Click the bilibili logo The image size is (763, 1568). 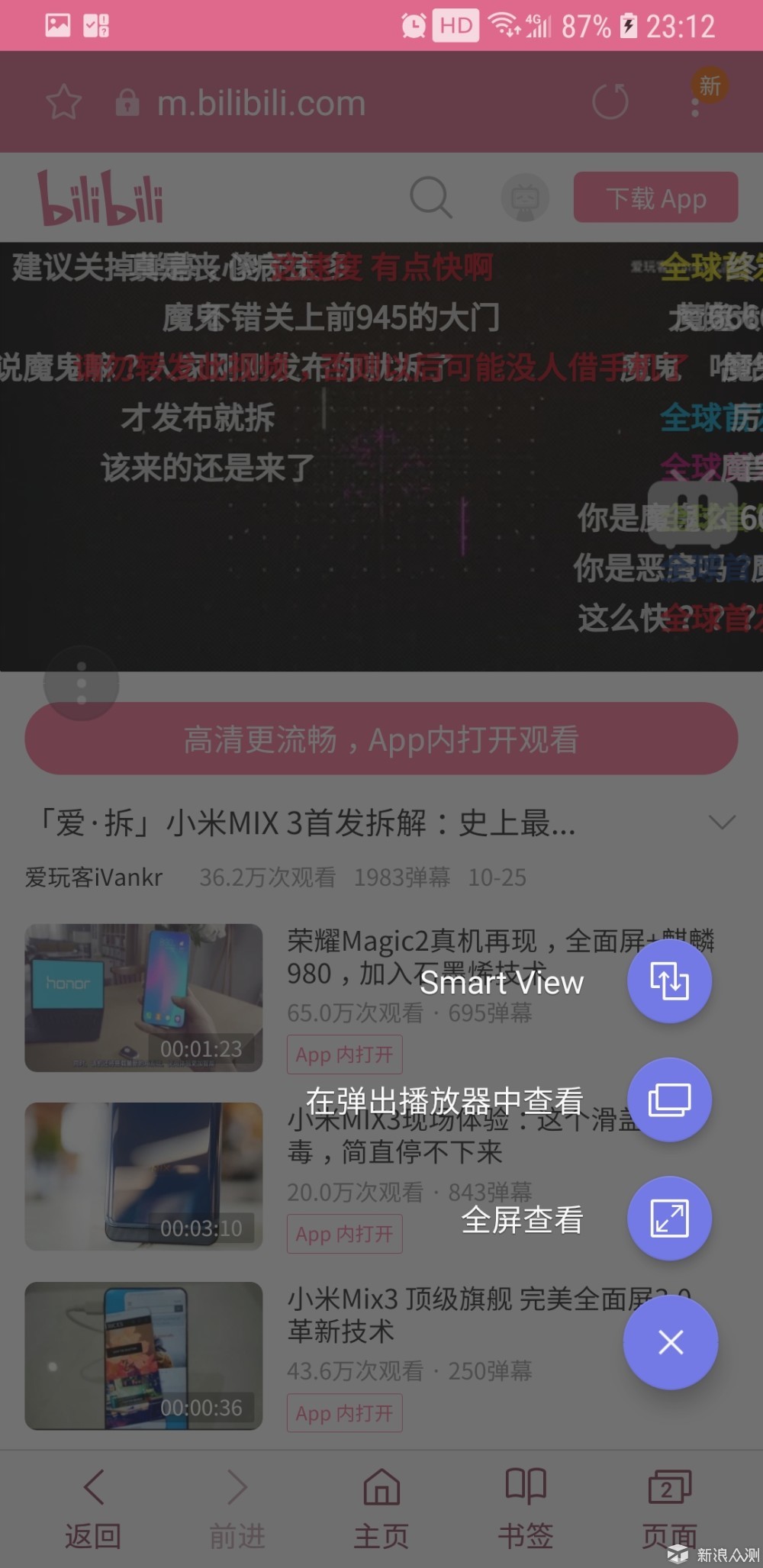click(101, 198)
